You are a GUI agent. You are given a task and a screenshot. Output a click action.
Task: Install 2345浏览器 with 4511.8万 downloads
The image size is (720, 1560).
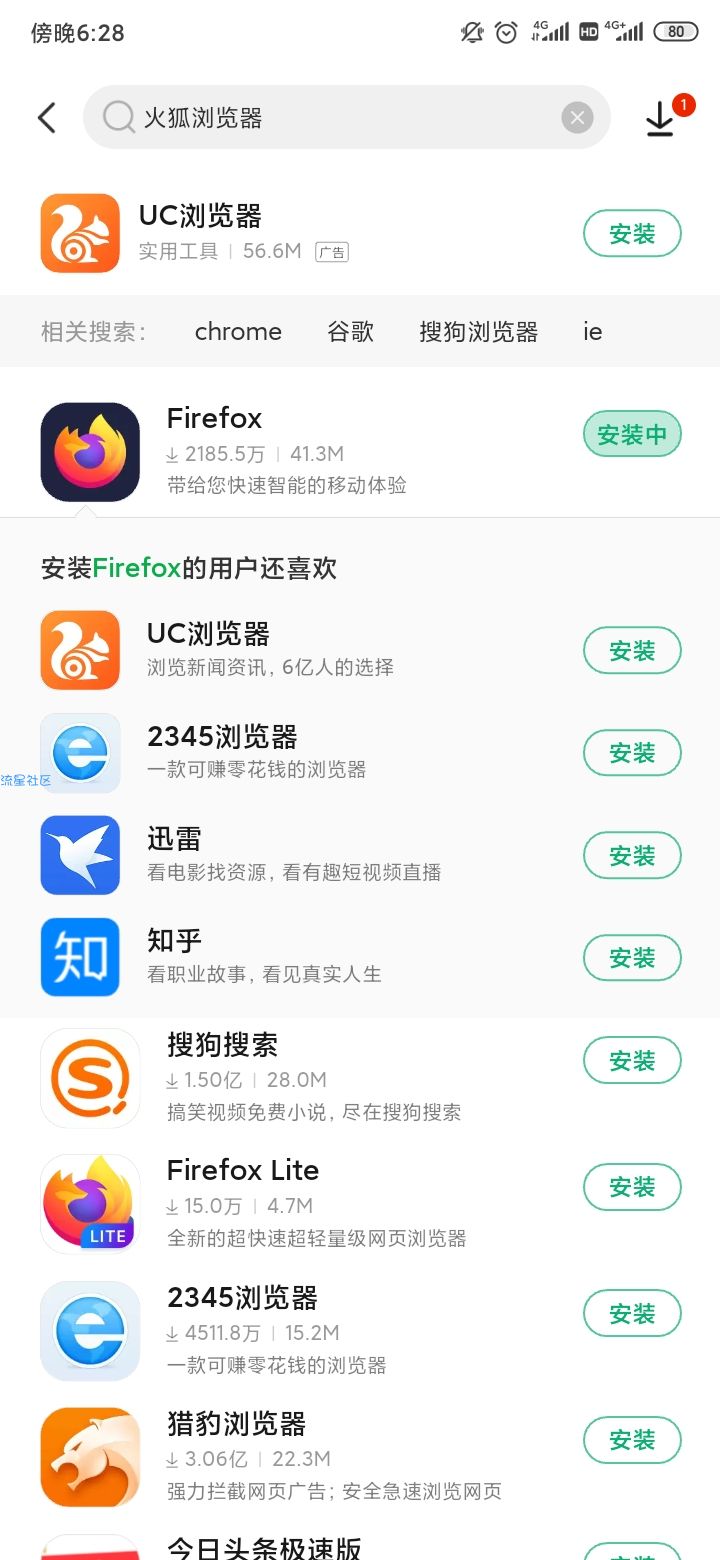632,1314
